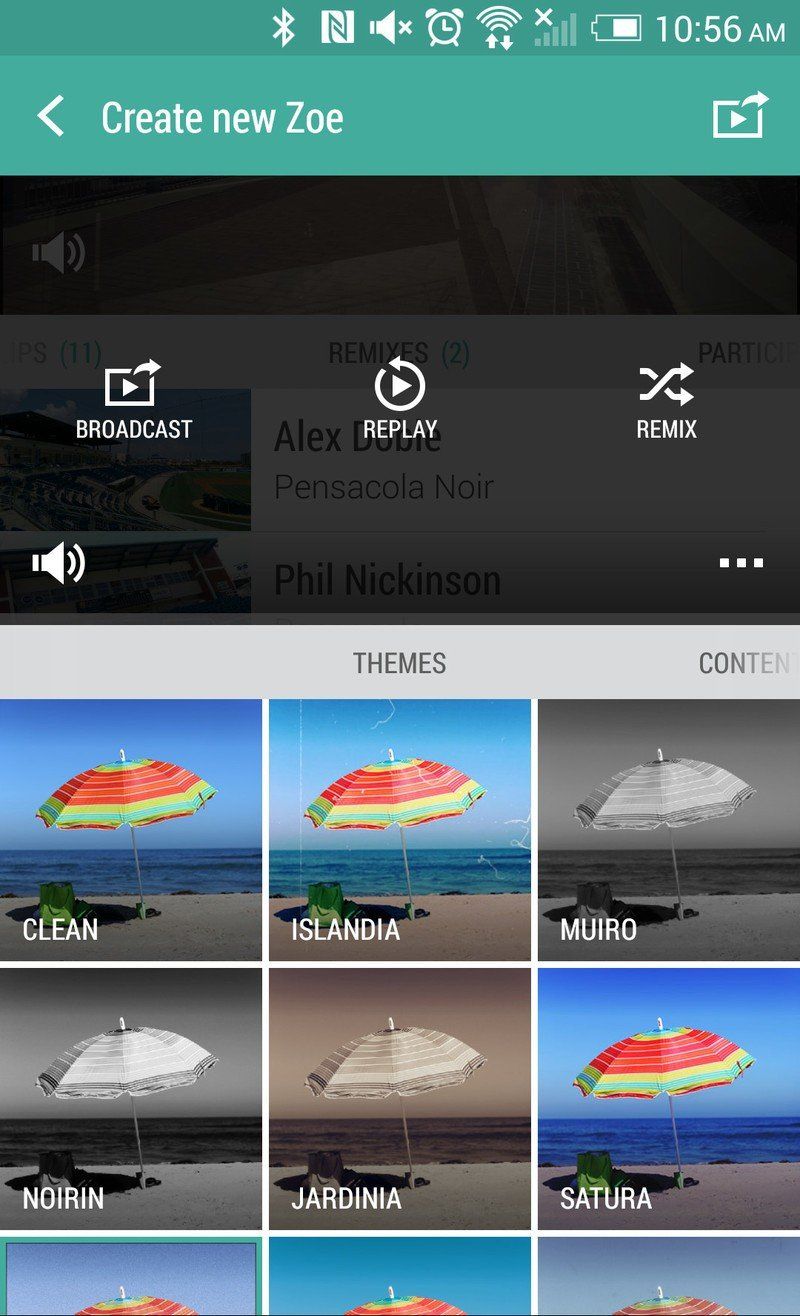The width and height of the screenshot is (800, 1316).
Task: Tap the broadcast icon in the app bar
Action: click(741, 116)
